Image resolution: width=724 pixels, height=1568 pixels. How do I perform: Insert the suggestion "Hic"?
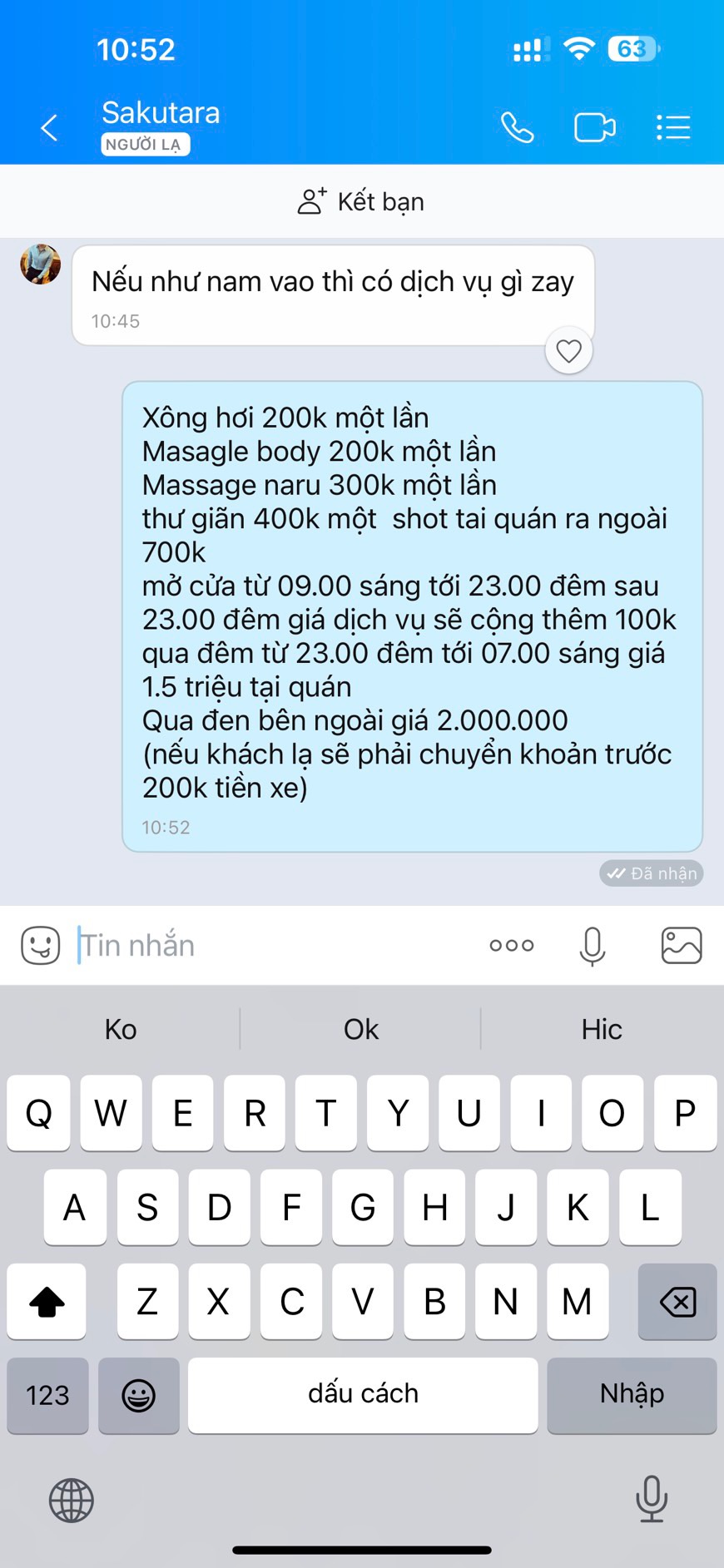coord(602,1029)
